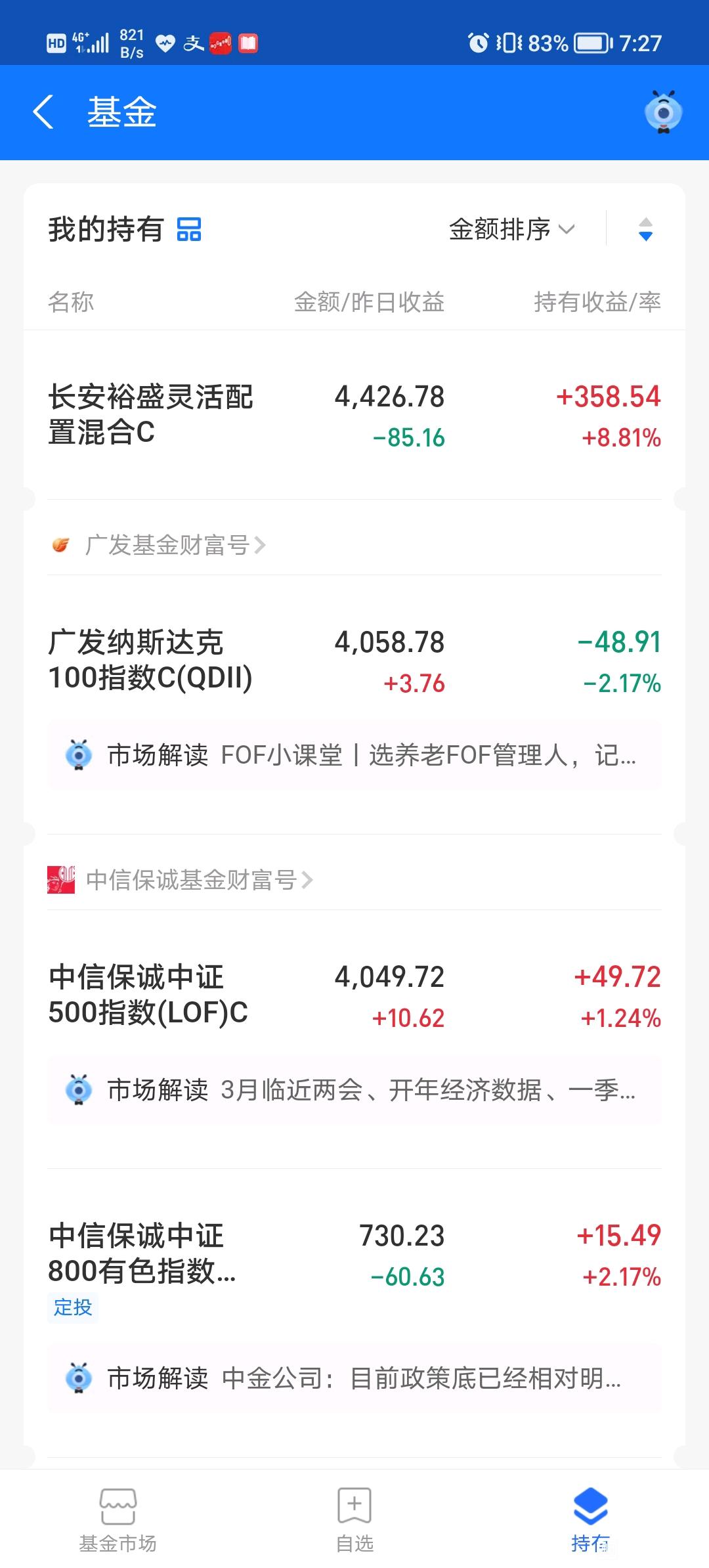The height and width of the screenshot is (1568, 709).
Task: Switch holdings layout view next to 我的持有
Action: [189, 230]
